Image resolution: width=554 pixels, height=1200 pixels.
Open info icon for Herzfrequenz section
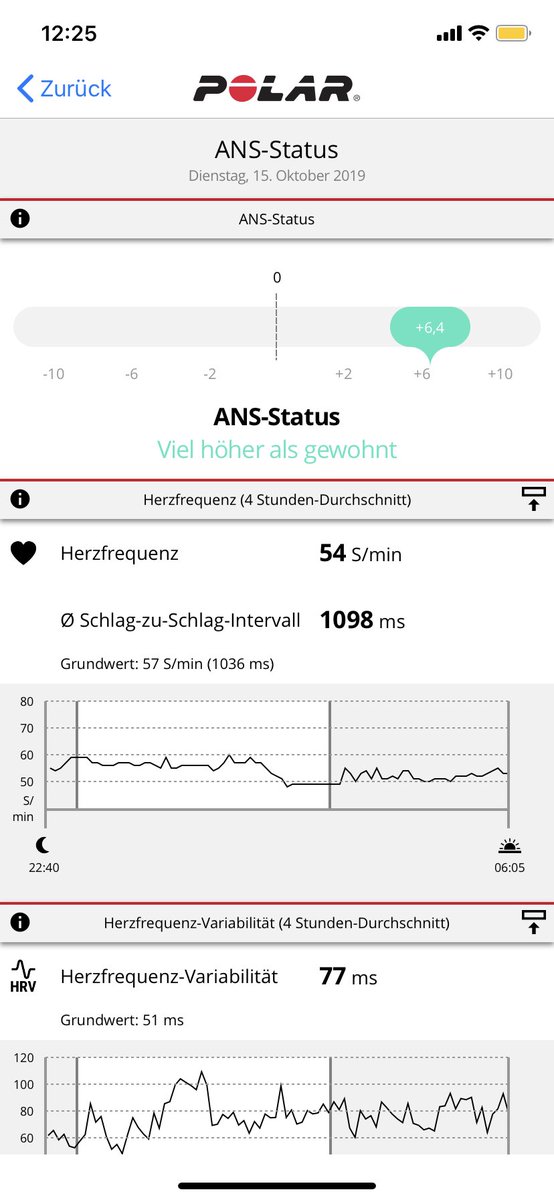(20, 498)
